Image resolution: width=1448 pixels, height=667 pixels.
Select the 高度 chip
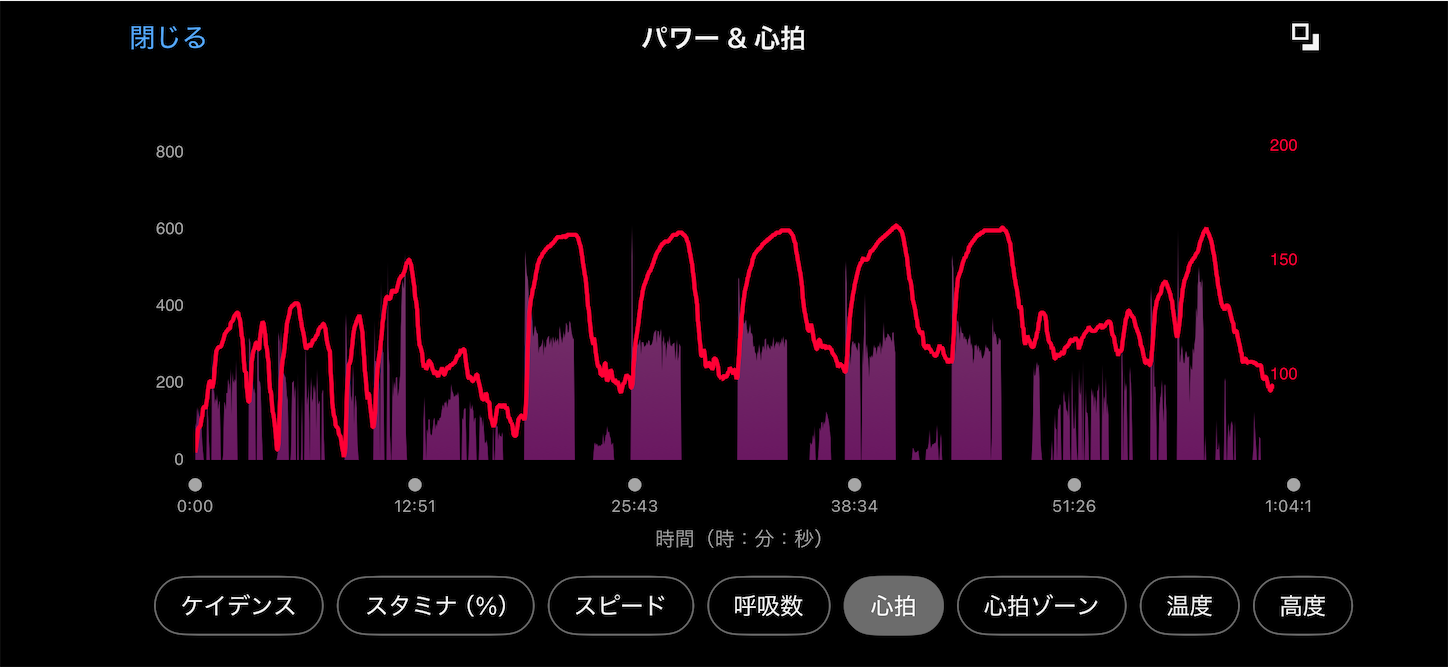pos(1302,605)
